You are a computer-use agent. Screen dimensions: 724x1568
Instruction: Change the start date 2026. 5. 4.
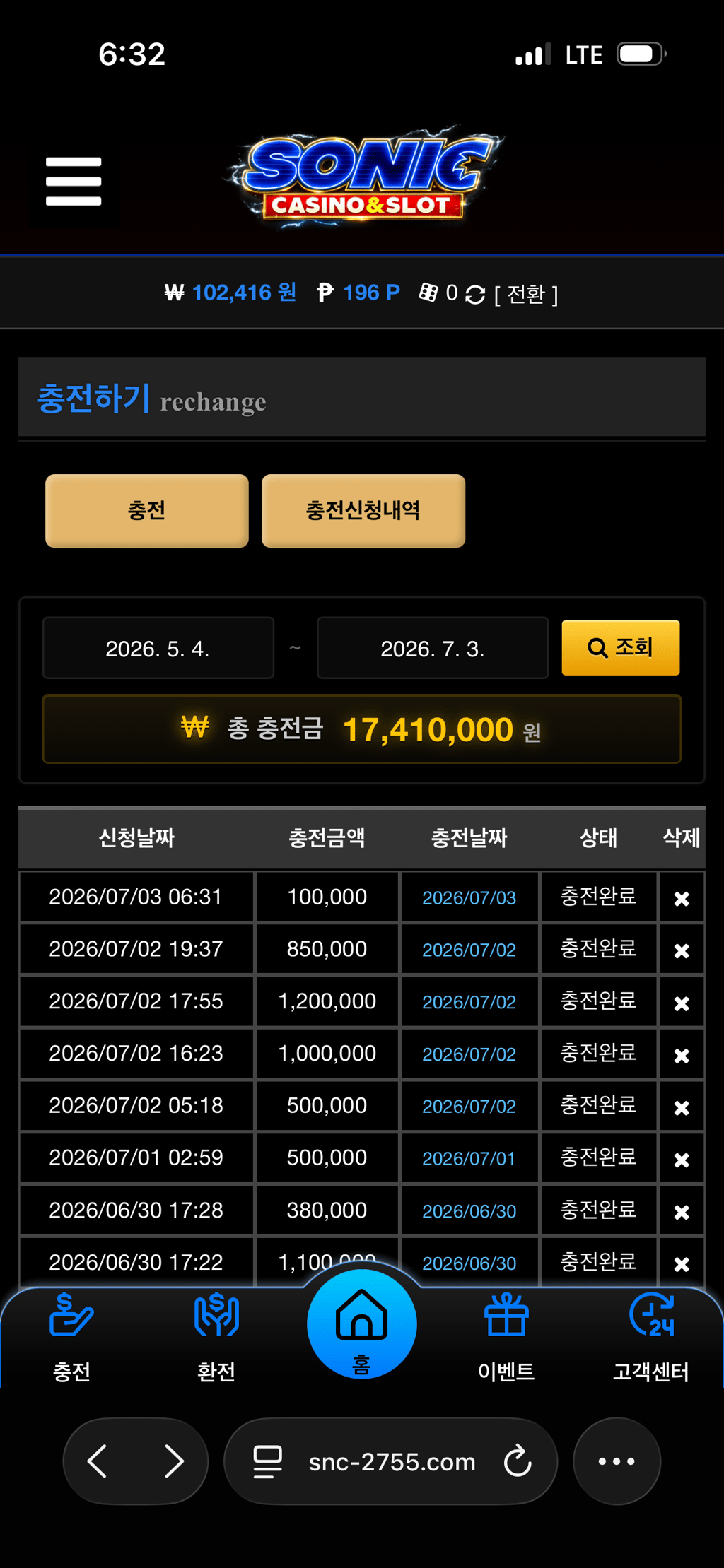click(158, 648)
